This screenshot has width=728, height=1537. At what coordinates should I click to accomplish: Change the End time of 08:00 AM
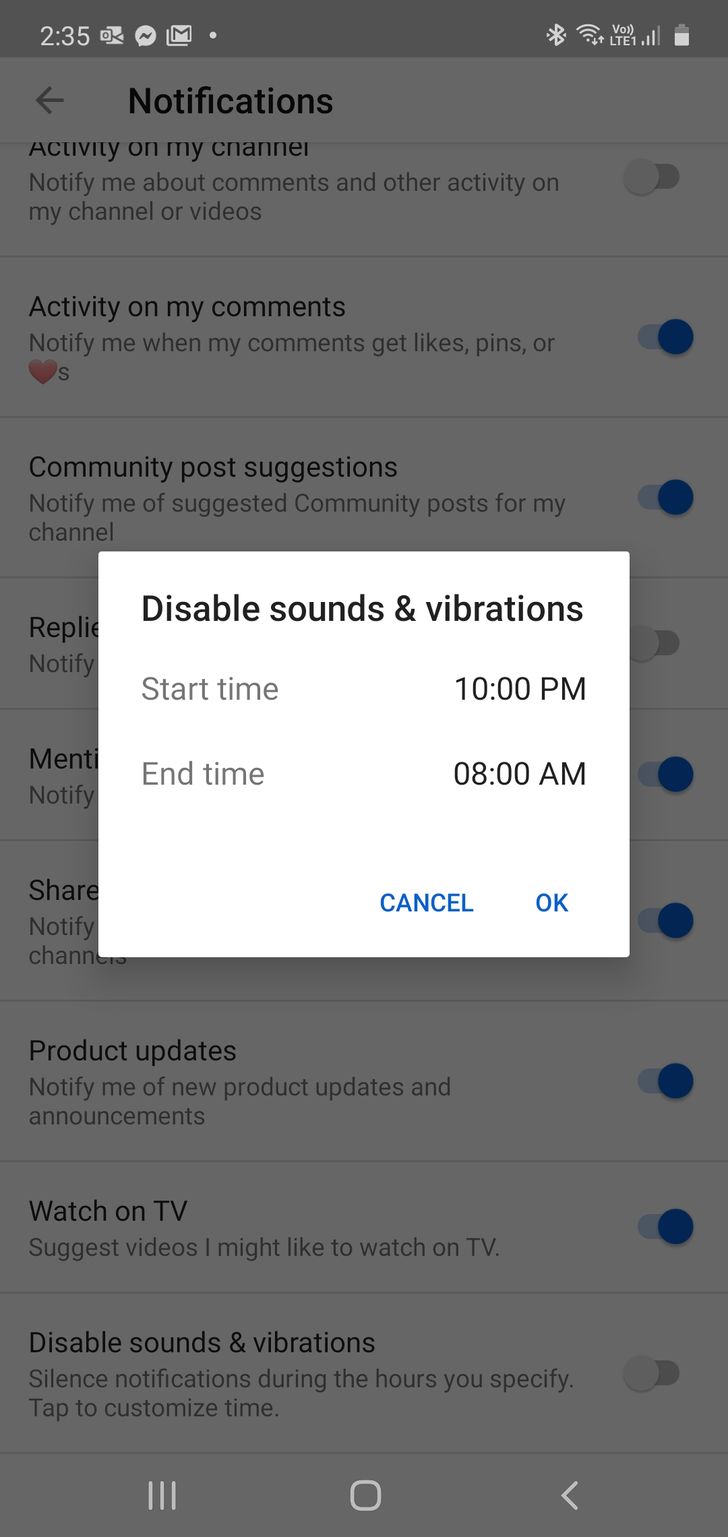pyautogui.click(x=519, y=774)
